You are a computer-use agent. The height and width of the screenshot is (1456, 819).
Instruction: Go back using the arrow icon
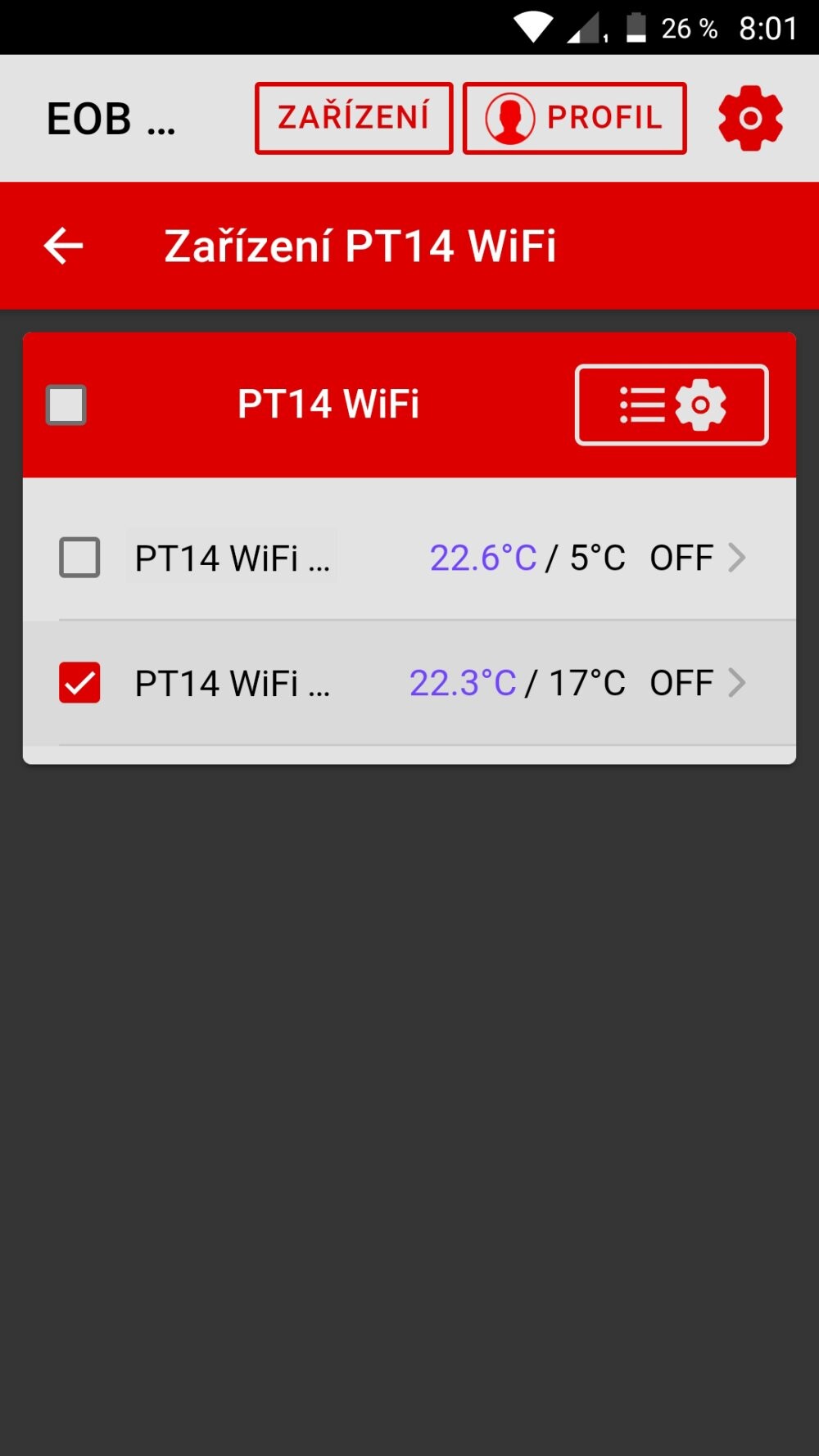pos(64,246)
